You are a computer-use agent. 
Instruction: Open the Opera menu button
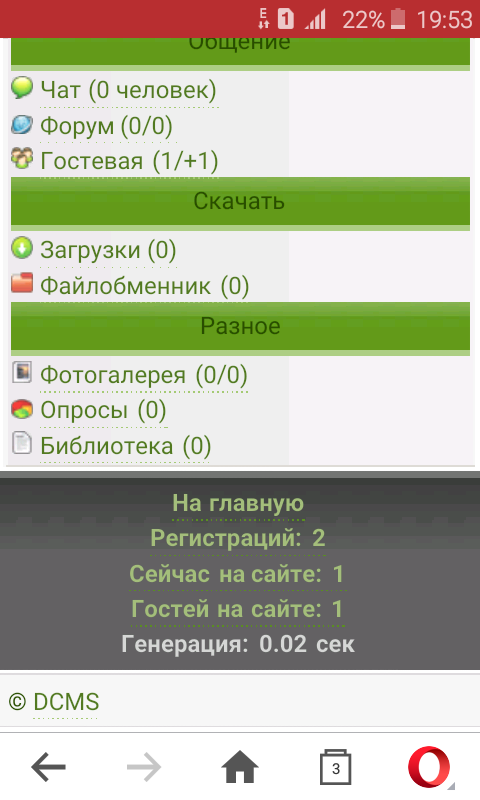tap(430, 767)
